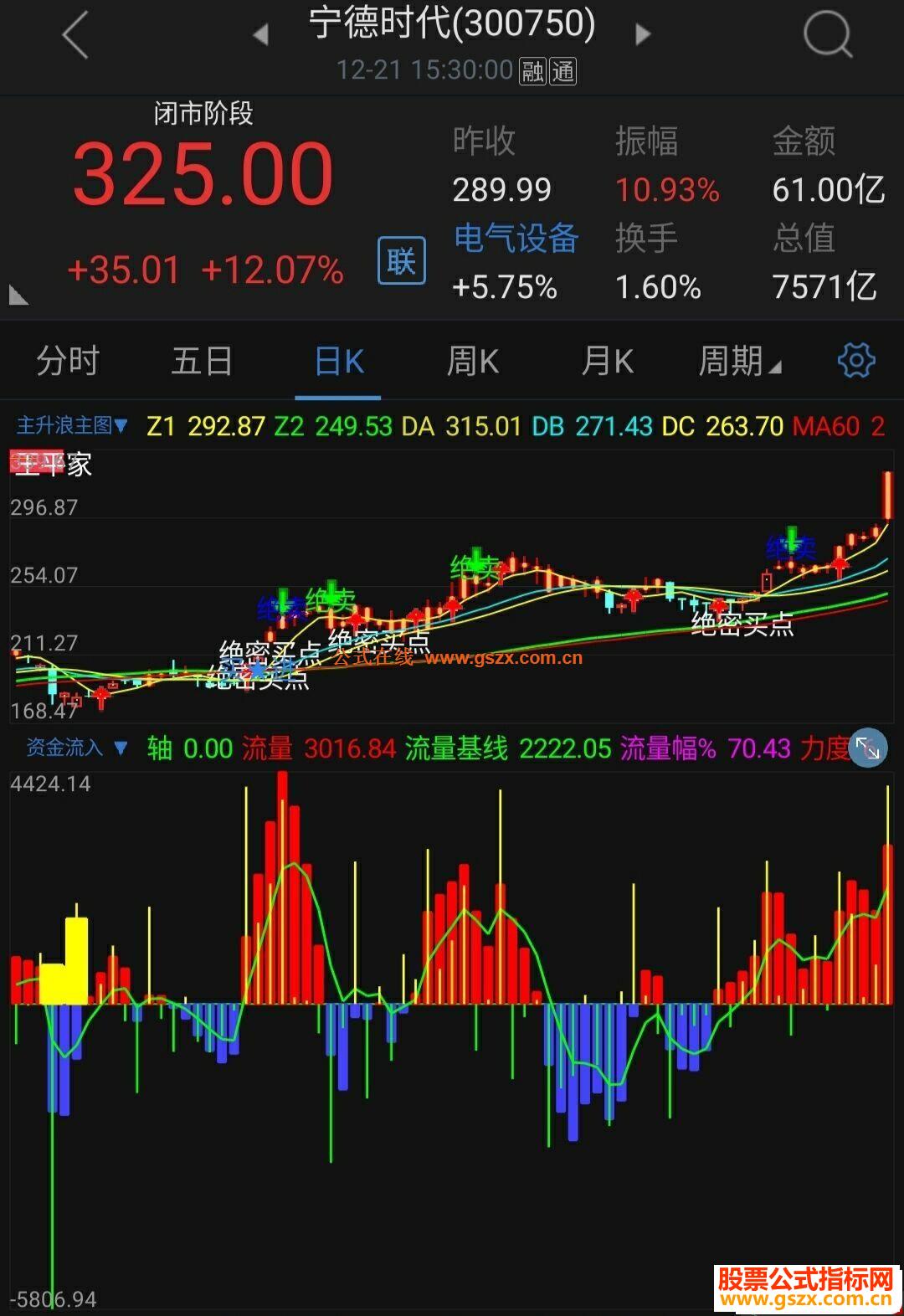Change the 资金流入 sub-indicator
Viewport: 904px width, 1316px height.
76,748
